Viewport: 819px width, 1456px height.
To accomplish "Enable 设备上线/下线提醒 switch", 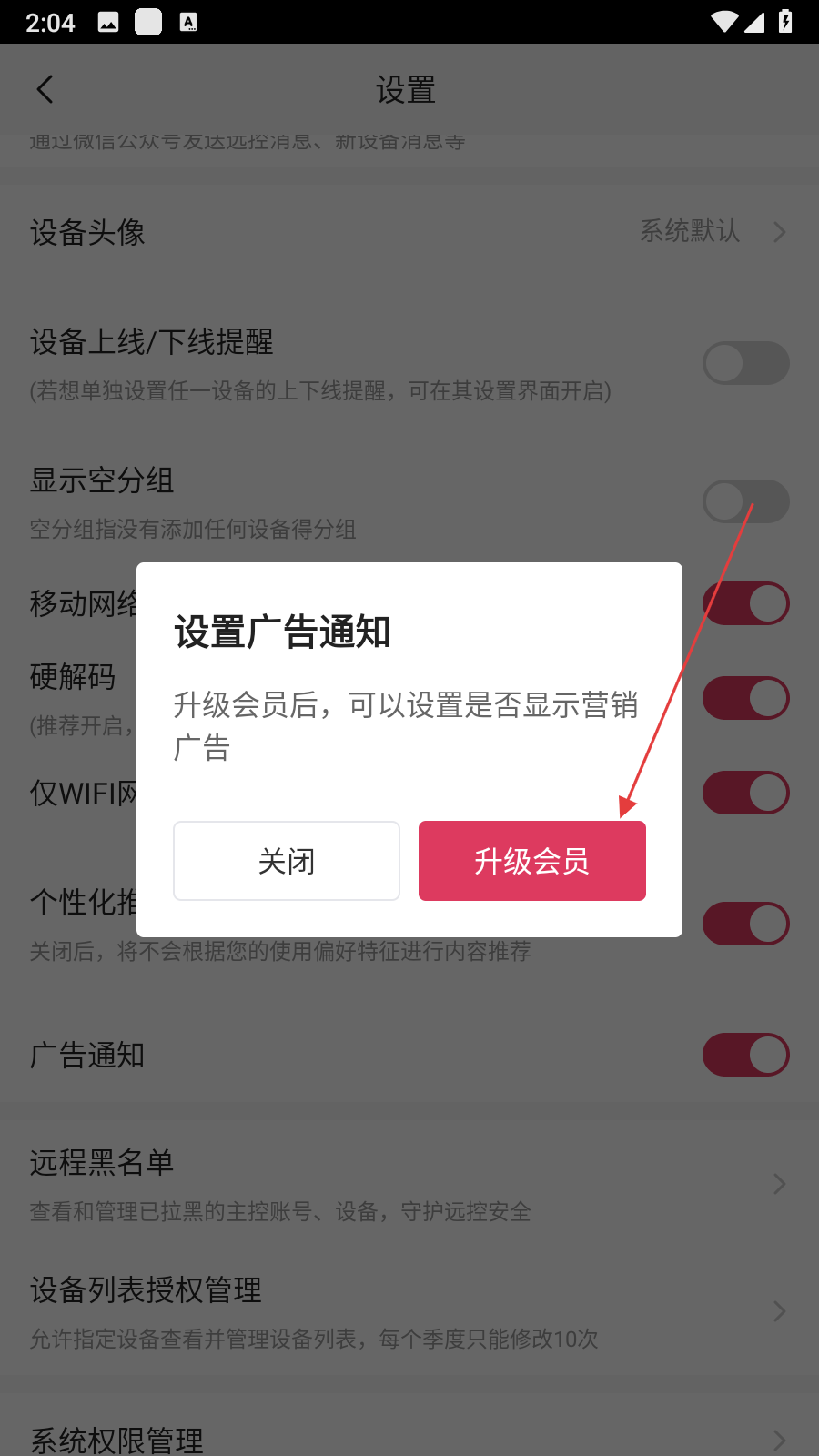I will (745, 363).
